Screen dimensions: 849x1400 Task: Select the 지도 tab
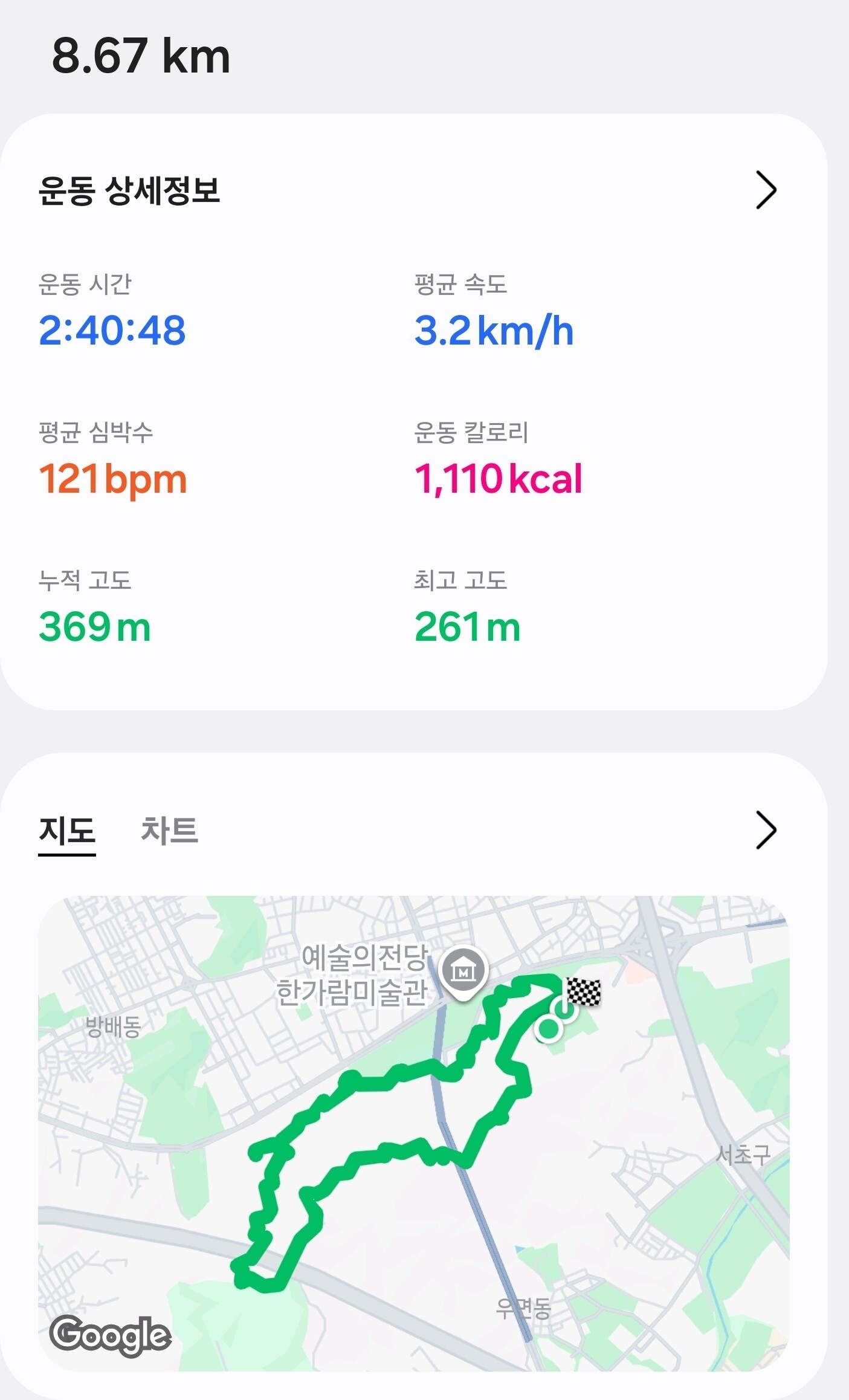click(67, 831)
